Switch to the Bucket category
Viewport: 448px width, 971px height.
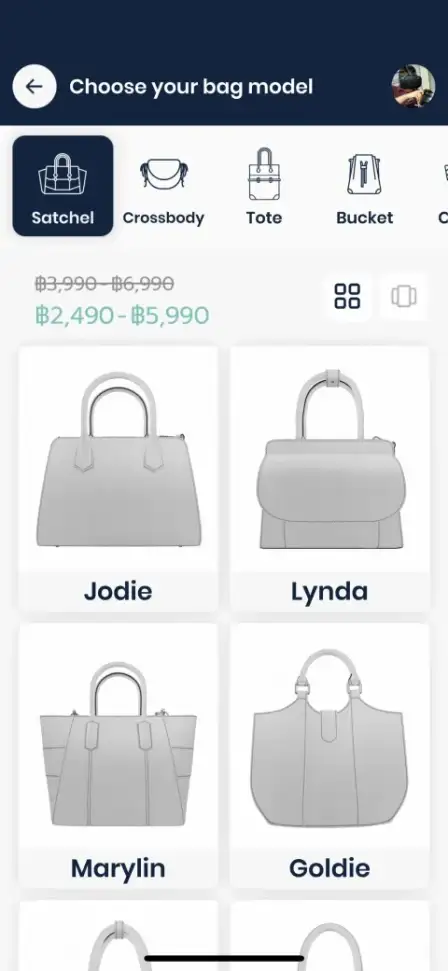click(364, 186)
